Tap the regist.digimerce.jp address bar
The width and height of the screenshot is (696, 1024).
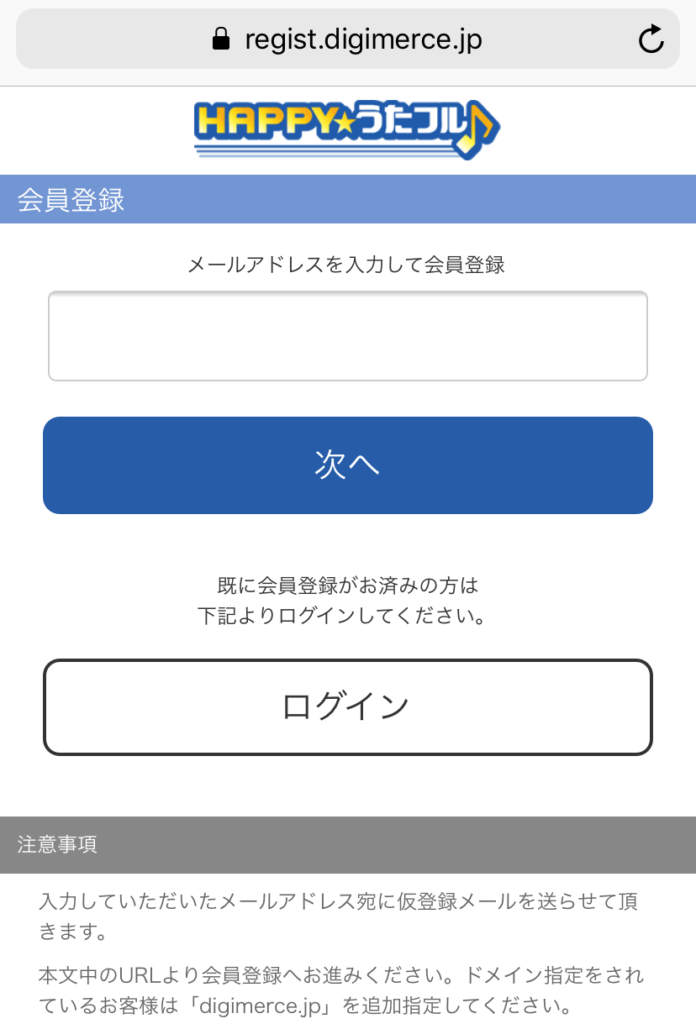347,40
